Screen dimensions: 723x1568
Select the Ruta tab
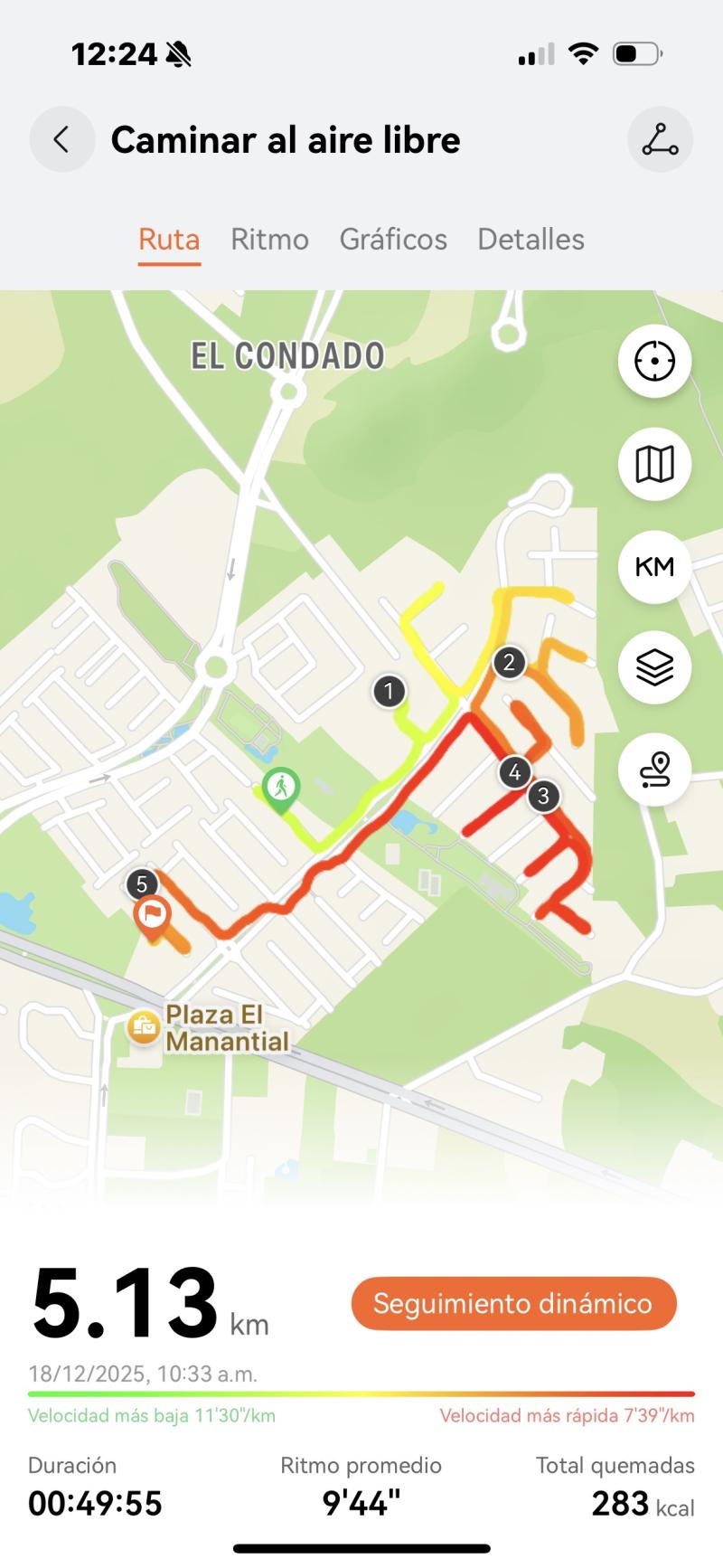click(169, 240)
